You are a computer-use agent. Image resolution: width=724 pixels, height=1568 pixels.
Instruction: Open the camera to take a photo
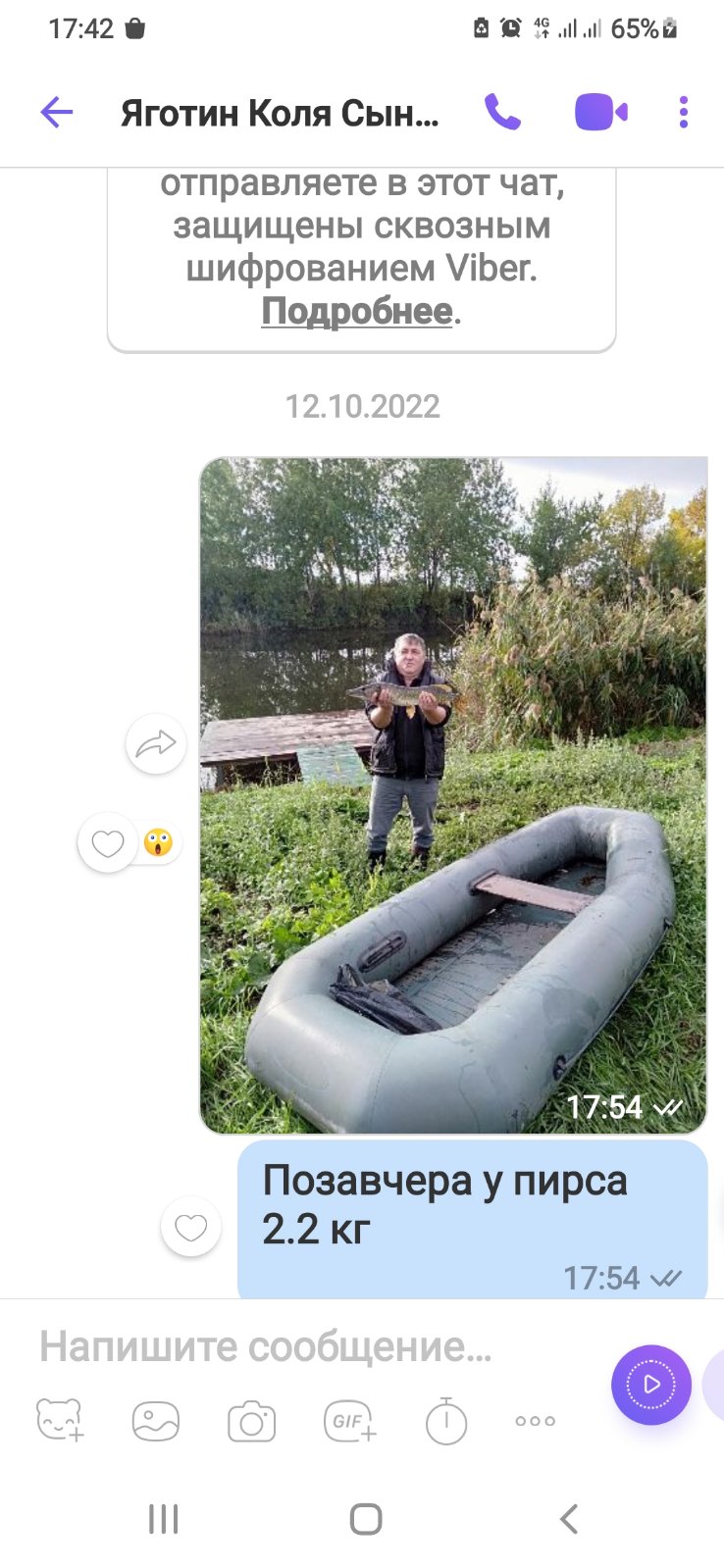[251, 1421]
